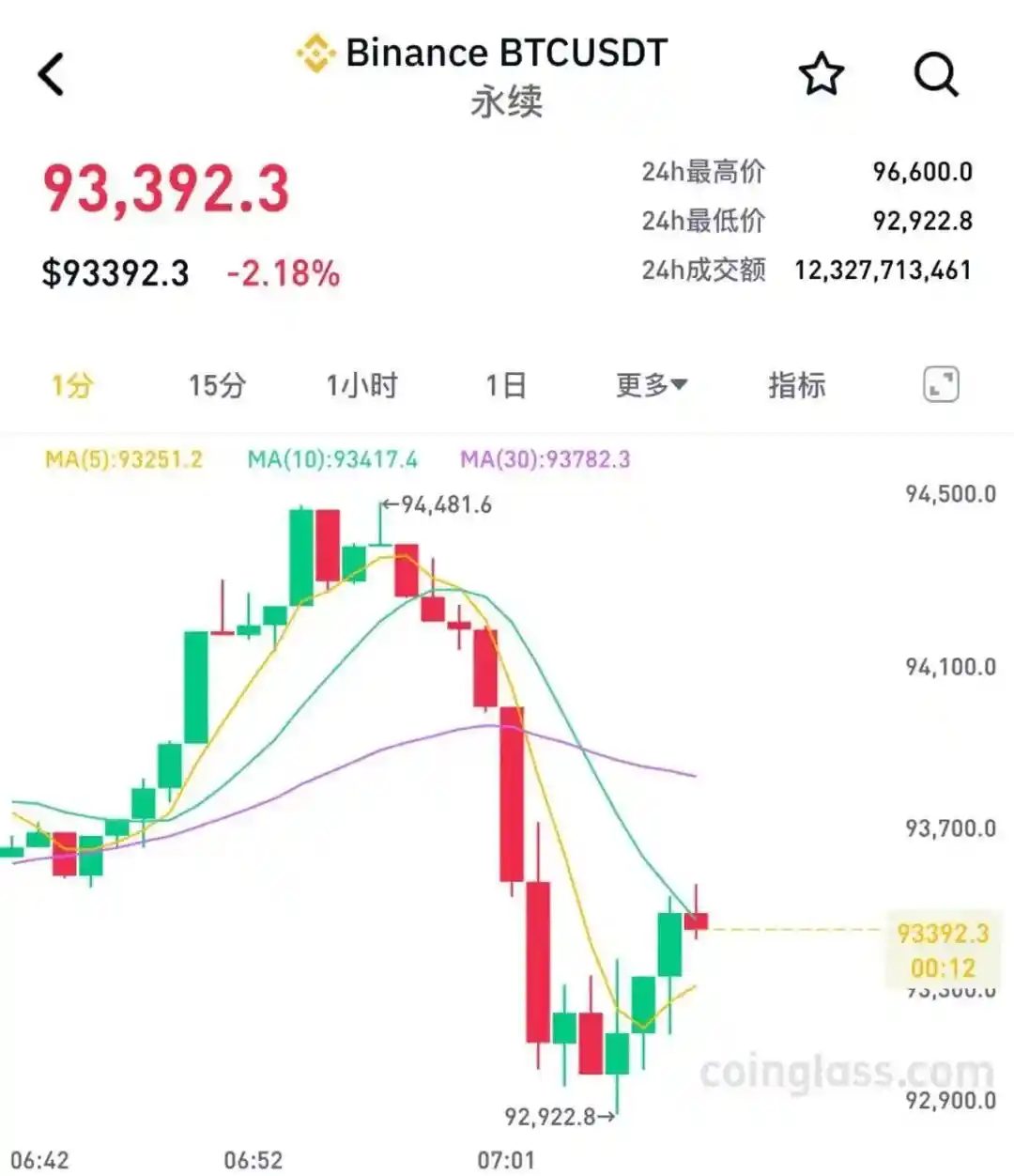Image resolution: width=1014 pixels, height=1176 pixels.
Task: Open 指标 to choose indicators
Action: [x=797, y=384]
